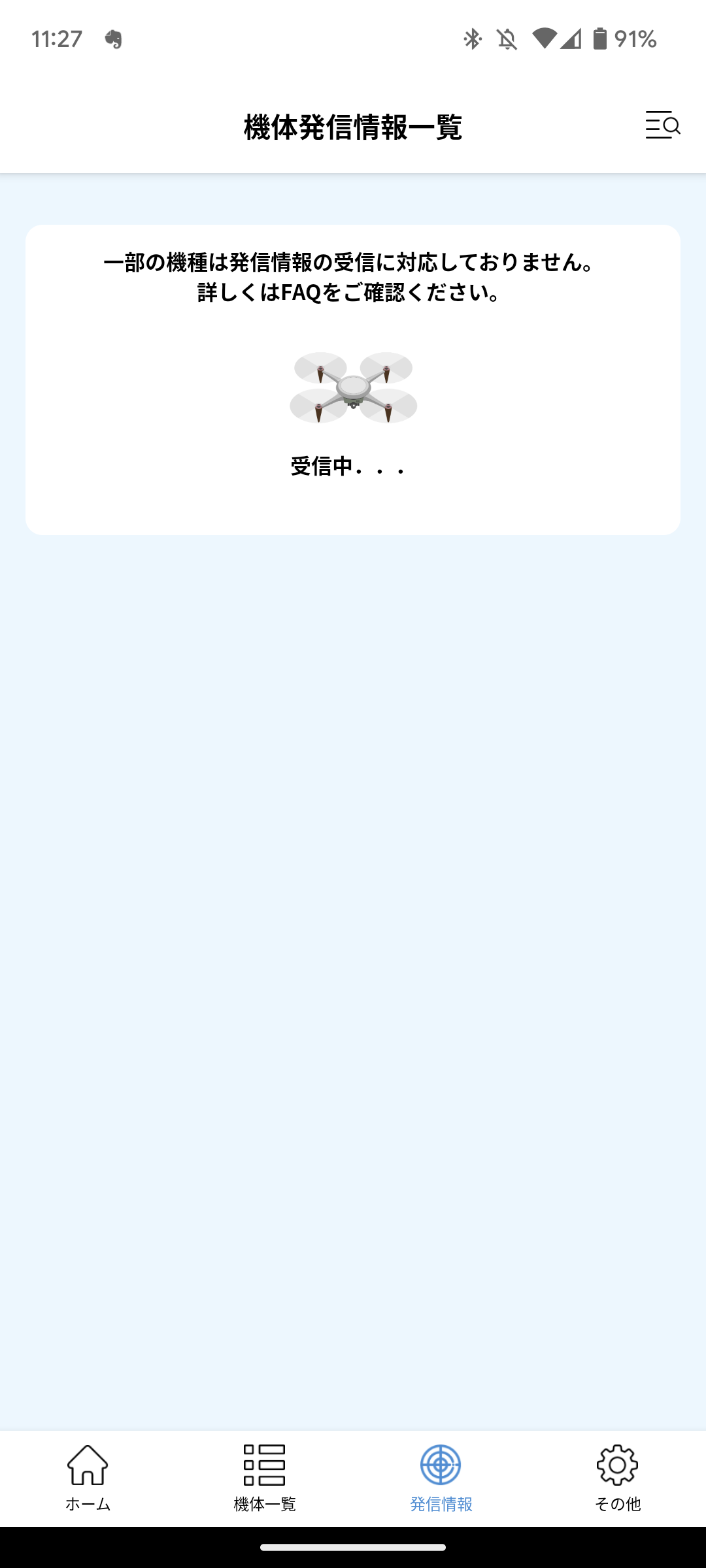Open the list search filter icon
The image size is (706, 1568).
pyautogui.click(x=663, y=125)
